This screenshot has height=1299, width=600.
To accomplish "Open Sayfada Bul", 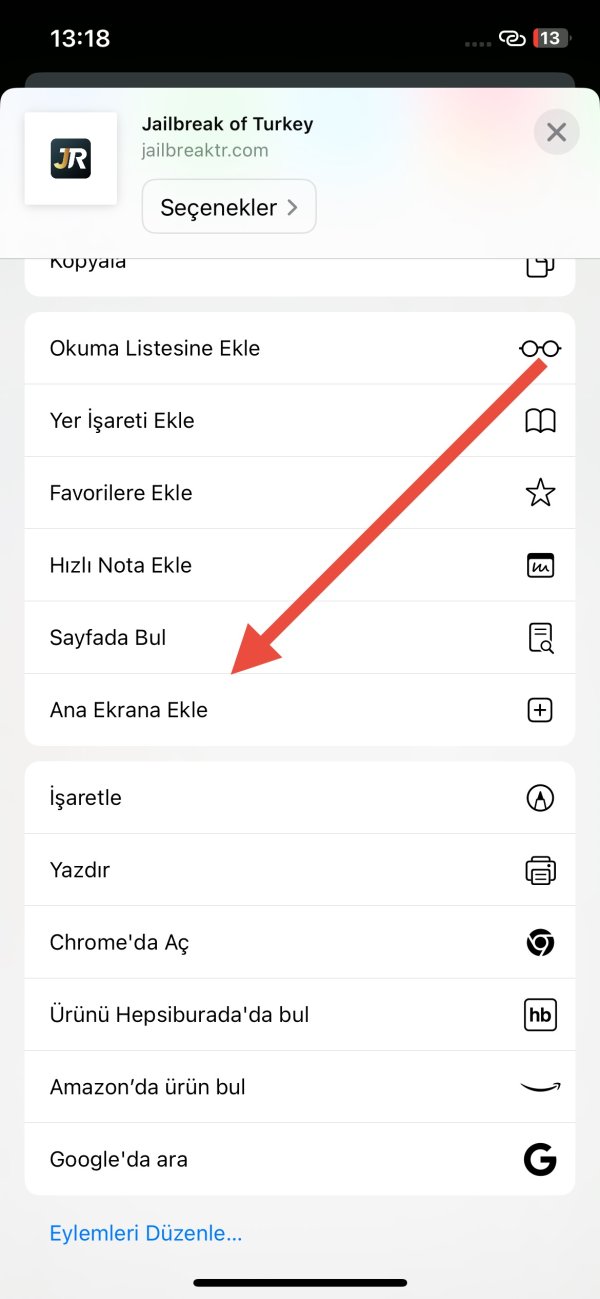I will (x=299, y=637).
